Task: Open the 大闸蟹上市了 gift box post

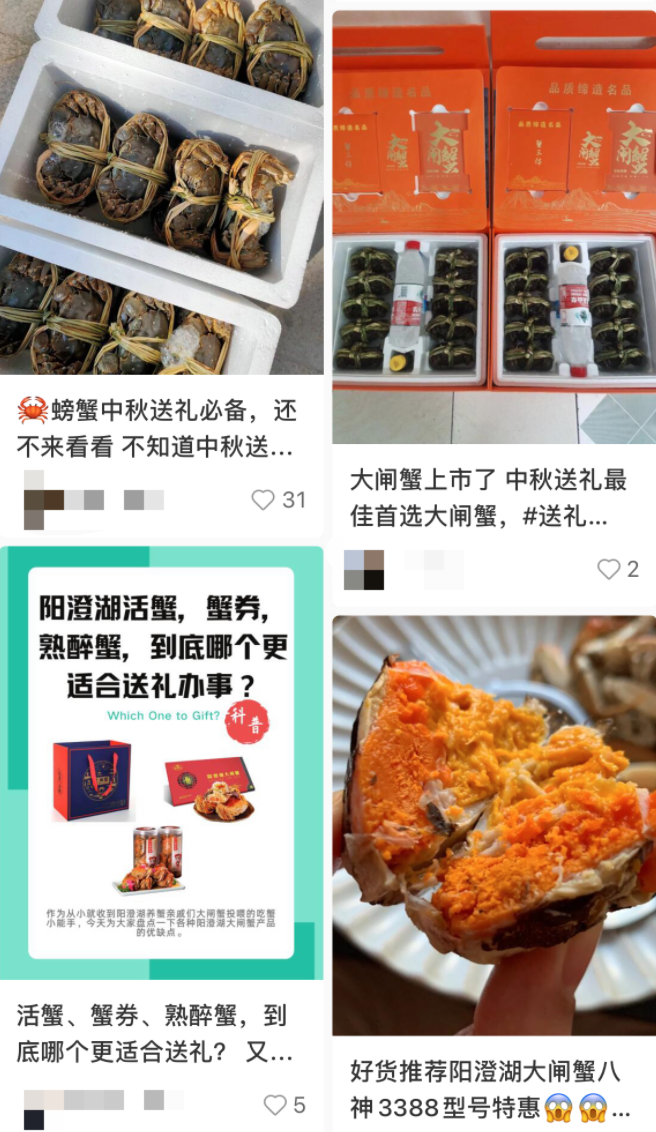Action: [494, 228]
